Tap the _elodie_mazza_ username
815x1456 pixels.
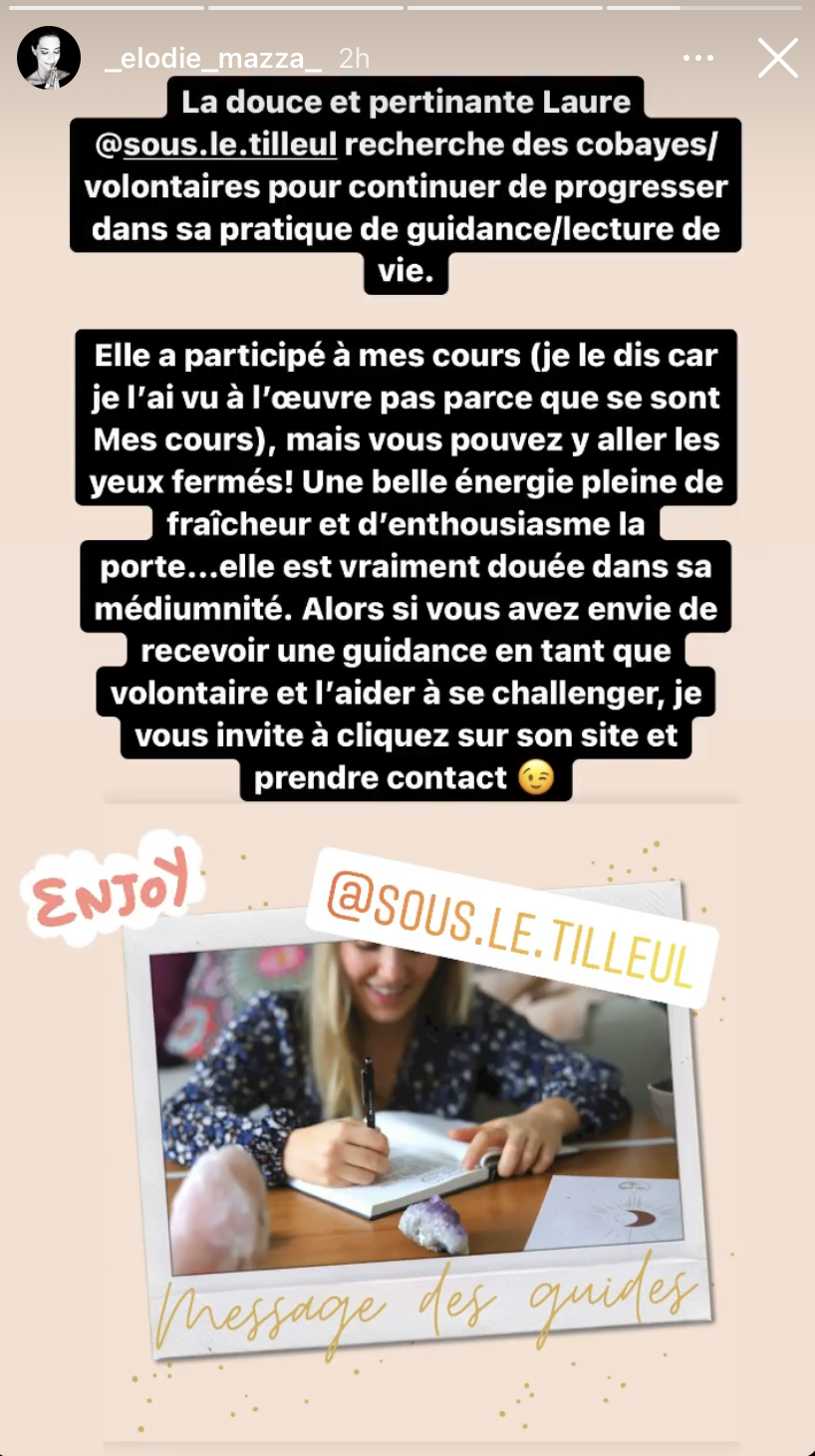(213, 59)
